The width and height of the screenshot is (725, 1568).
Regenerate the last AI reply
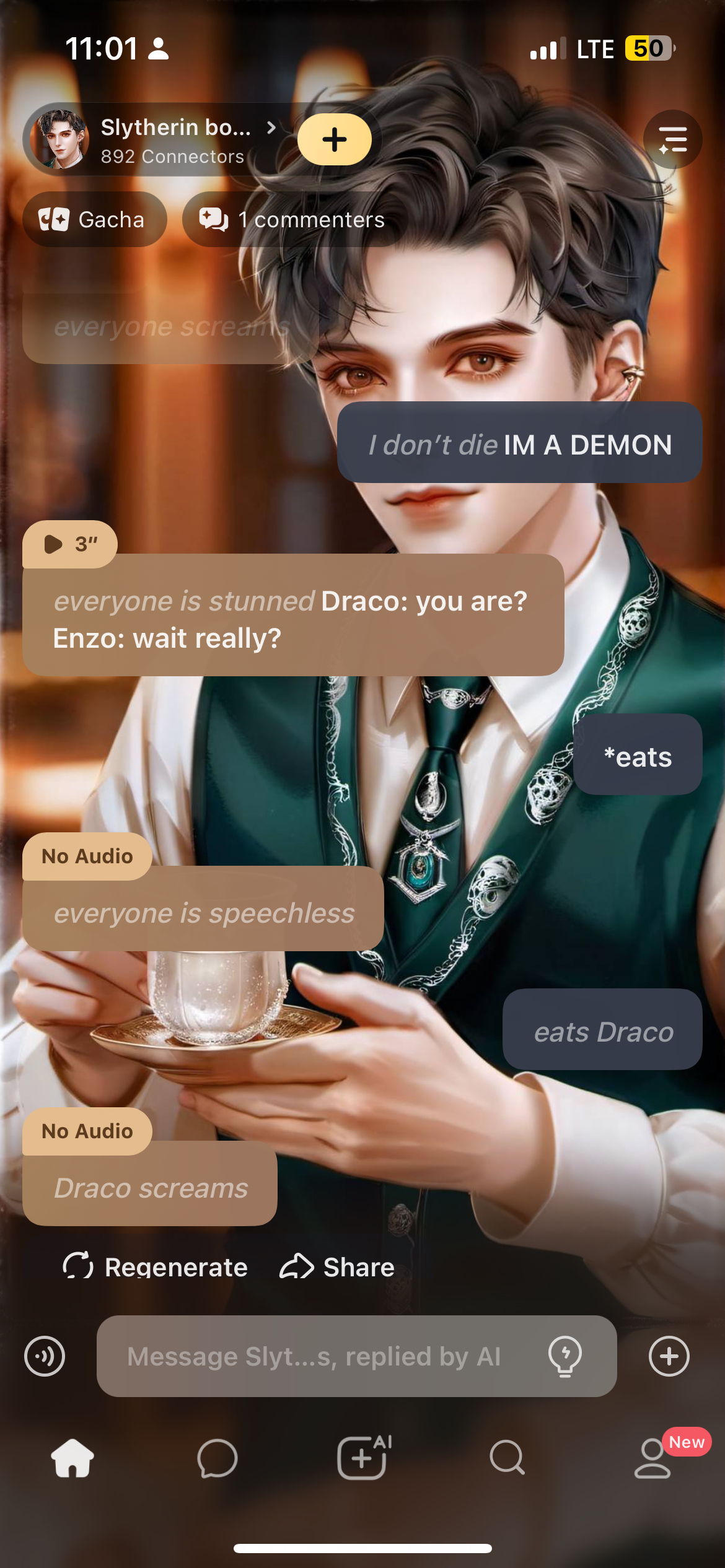tap(156, 1267)
